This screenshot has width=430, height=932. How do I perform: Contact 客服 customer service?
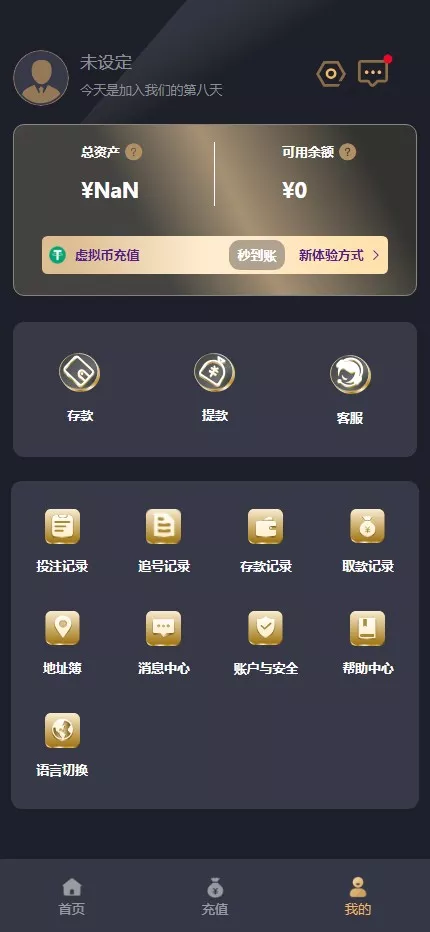350,389
